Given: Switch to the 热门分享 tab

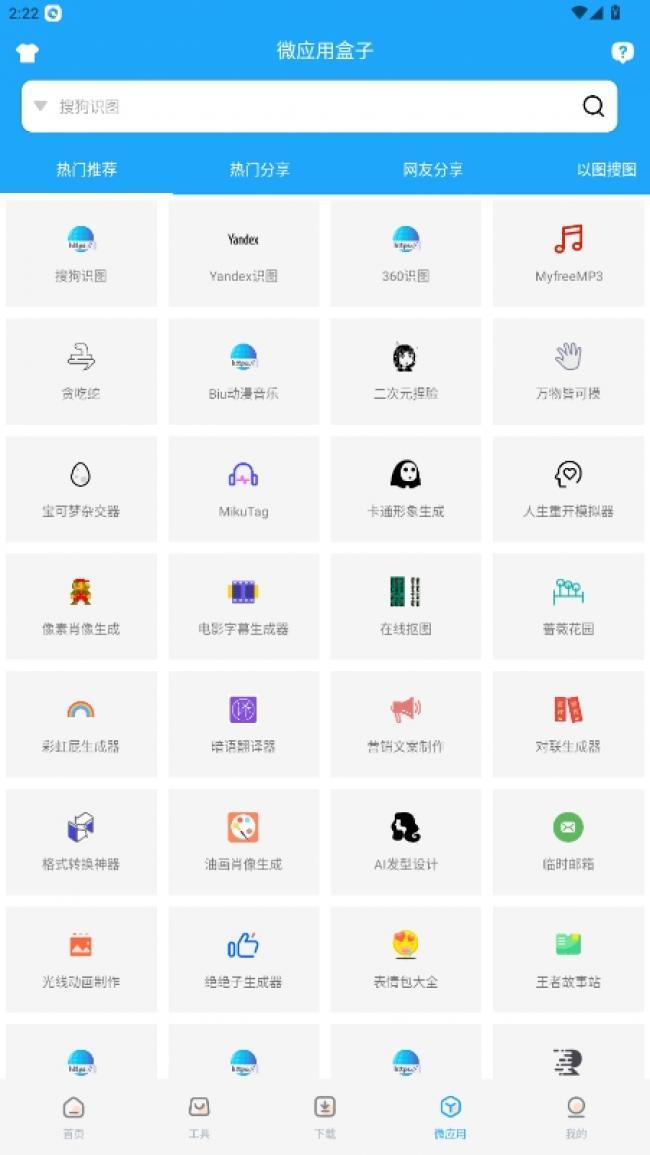Looking at the screenshot, I should pos(260,169).
